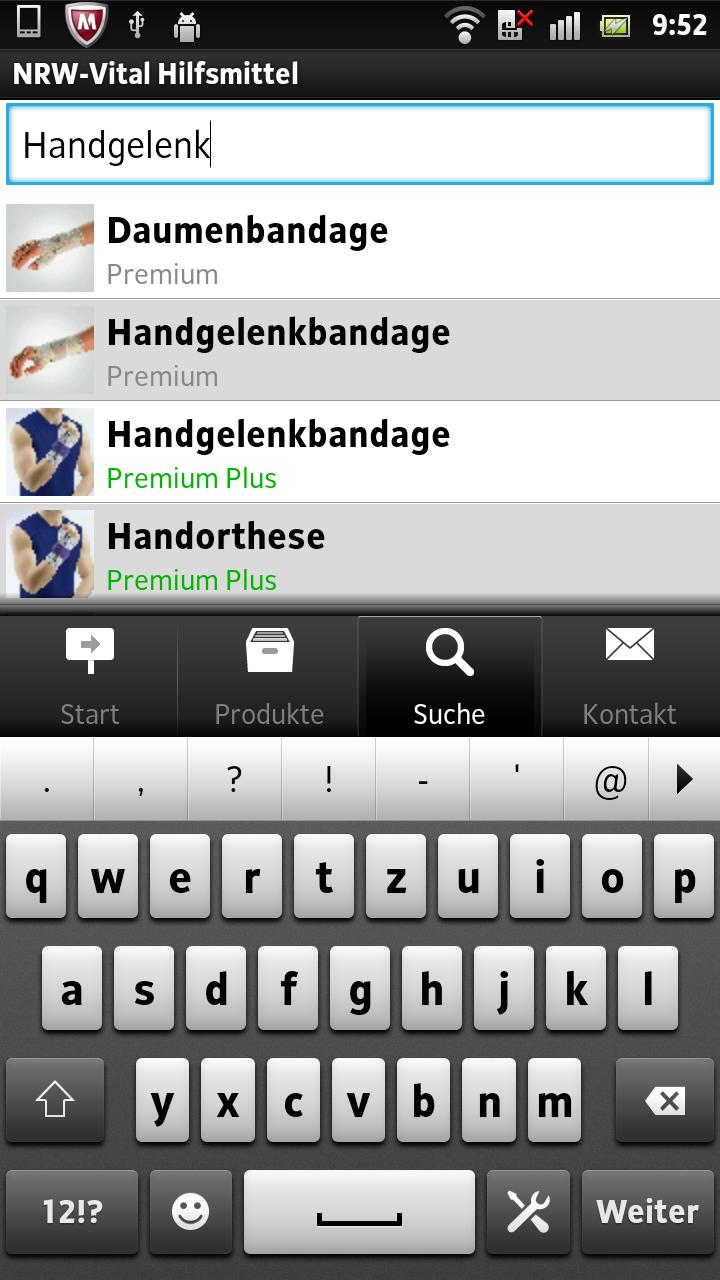Open the Handgelenkbandage Premium result

pyautogui.click(x=360, y=351)
